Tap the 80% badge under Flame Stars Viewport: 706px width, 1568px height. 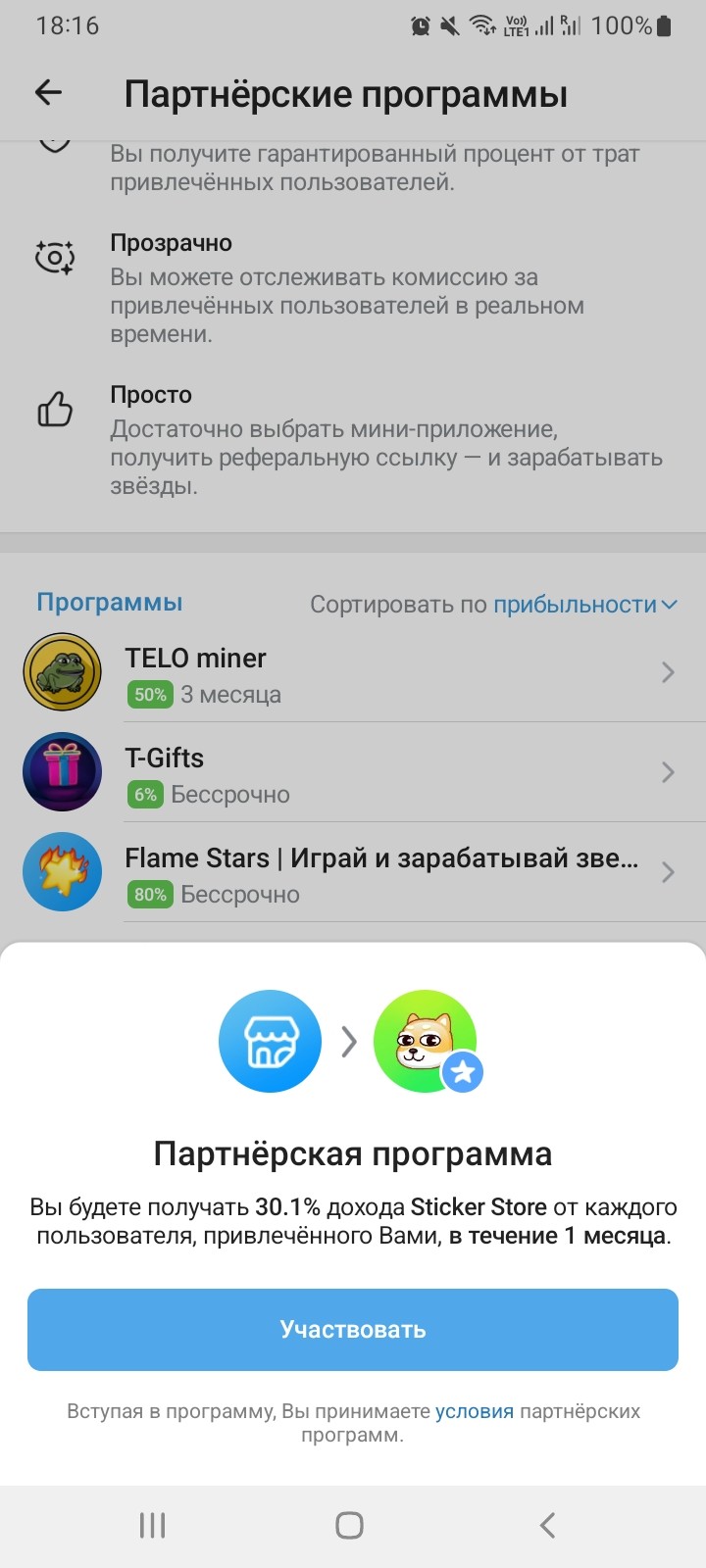pyautogui.click(x=149, y=893)
